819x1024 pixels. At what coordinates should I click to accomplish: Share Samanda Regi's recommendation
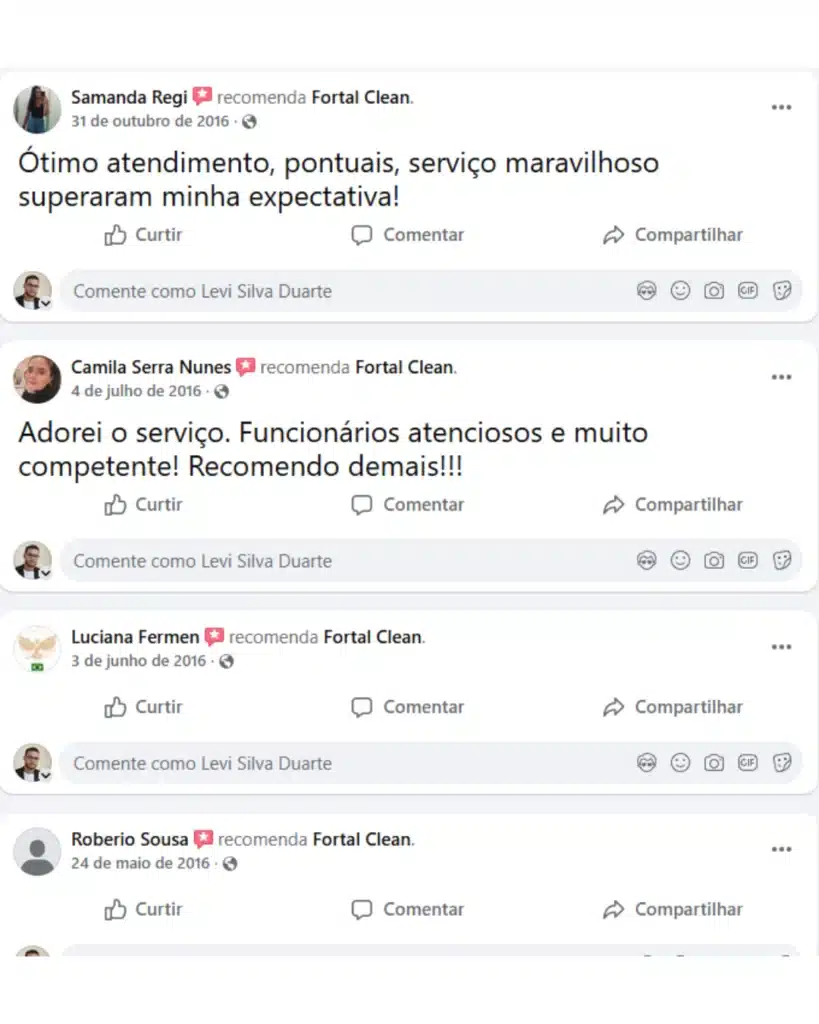pos(673,235)
